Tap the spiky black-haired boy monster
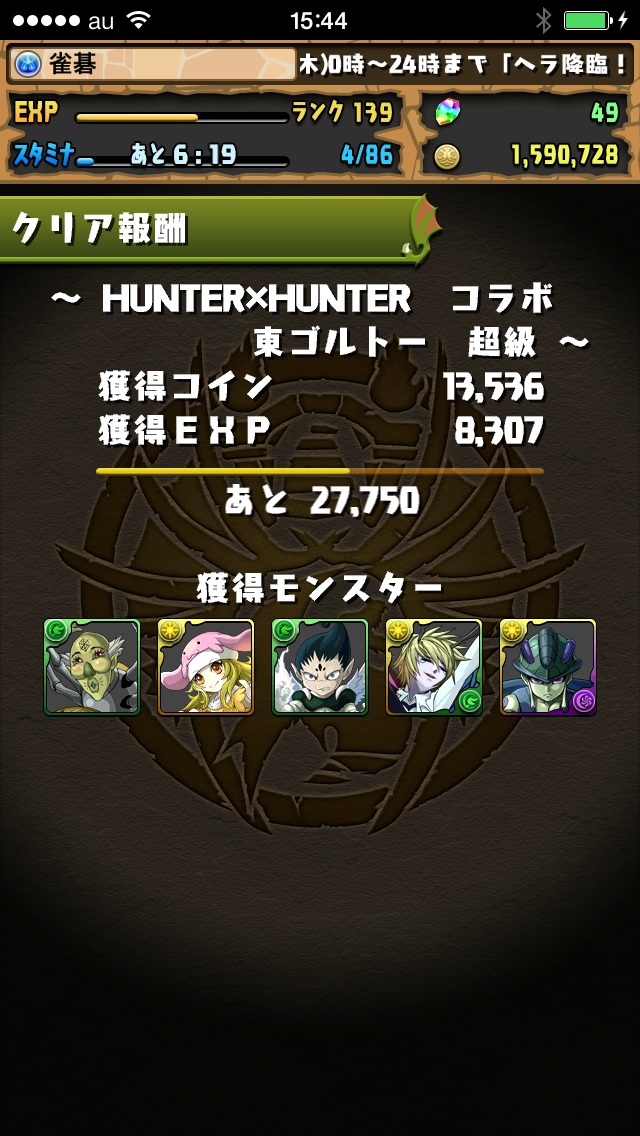 click(319, 666)
